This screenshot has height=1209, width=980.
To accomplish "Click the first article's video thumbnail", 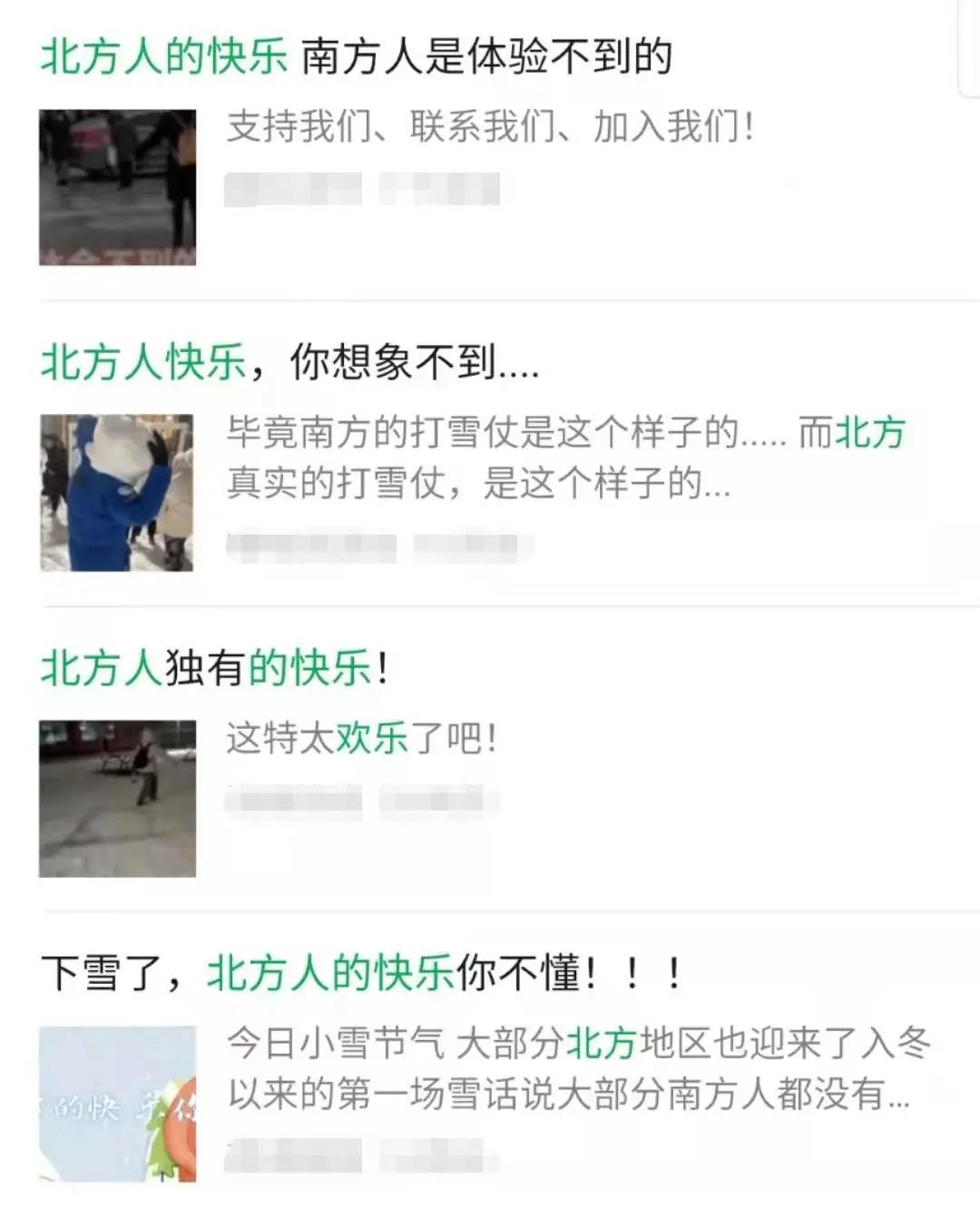I will [117, 188].
